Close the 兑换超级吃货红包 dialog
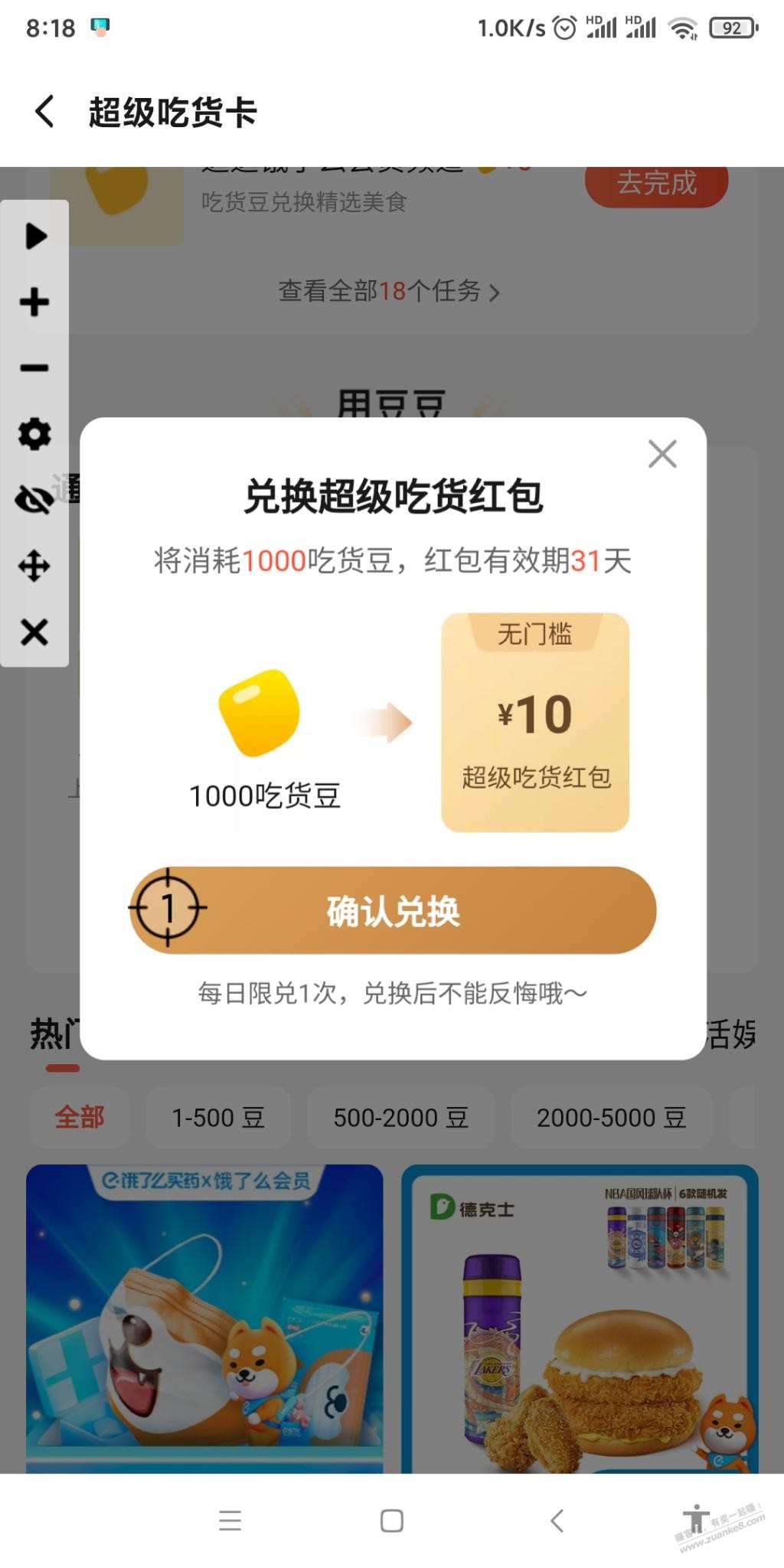This screenshot has height=1568, width=784. pyautogui.click(x=661, y=454)
